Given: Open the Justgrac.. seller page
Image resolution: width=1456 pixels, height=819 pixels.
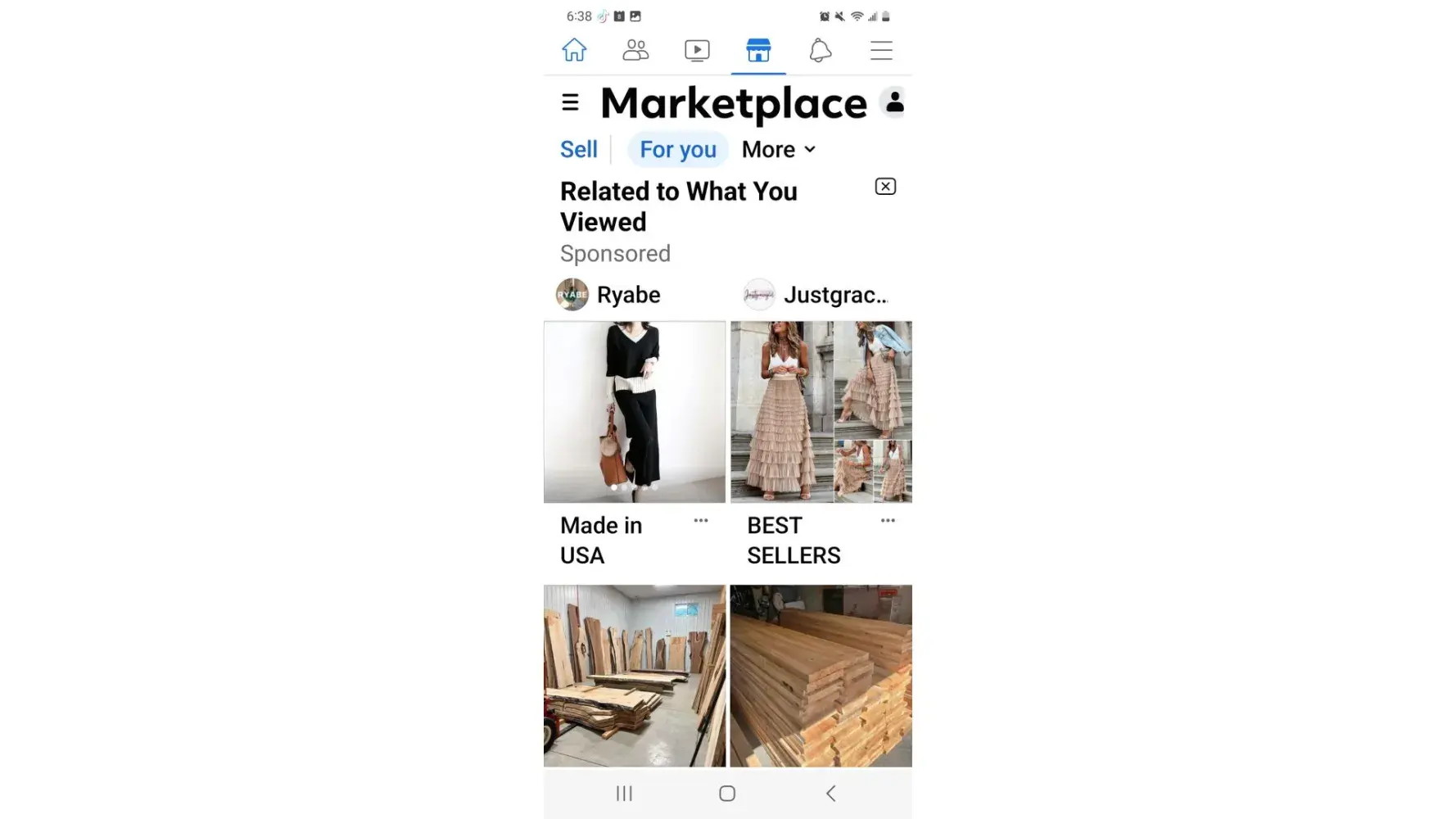Looking at the screenshot, I should click(x=816, y=295).
